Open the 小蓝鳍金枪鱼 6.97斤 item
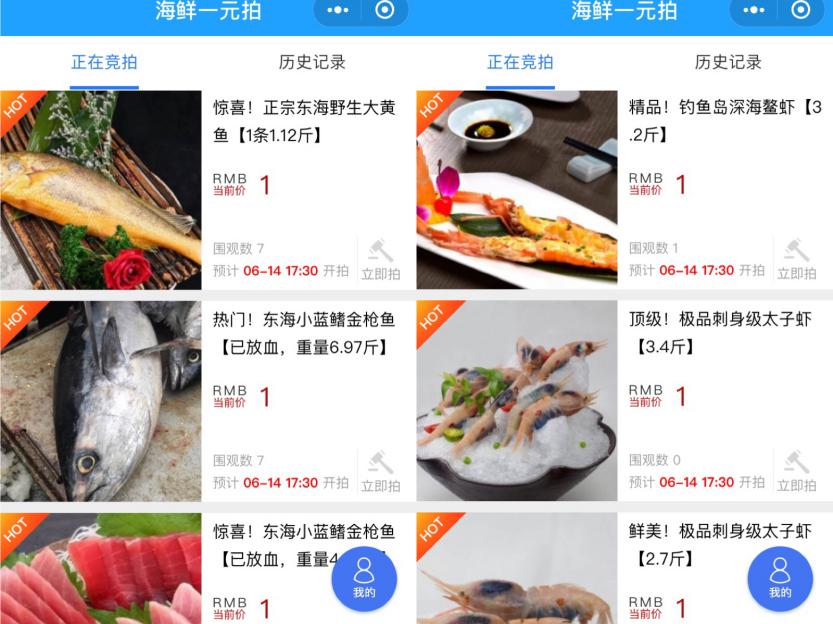This screenshot has width=833, height=624. [x=304, y=333]
